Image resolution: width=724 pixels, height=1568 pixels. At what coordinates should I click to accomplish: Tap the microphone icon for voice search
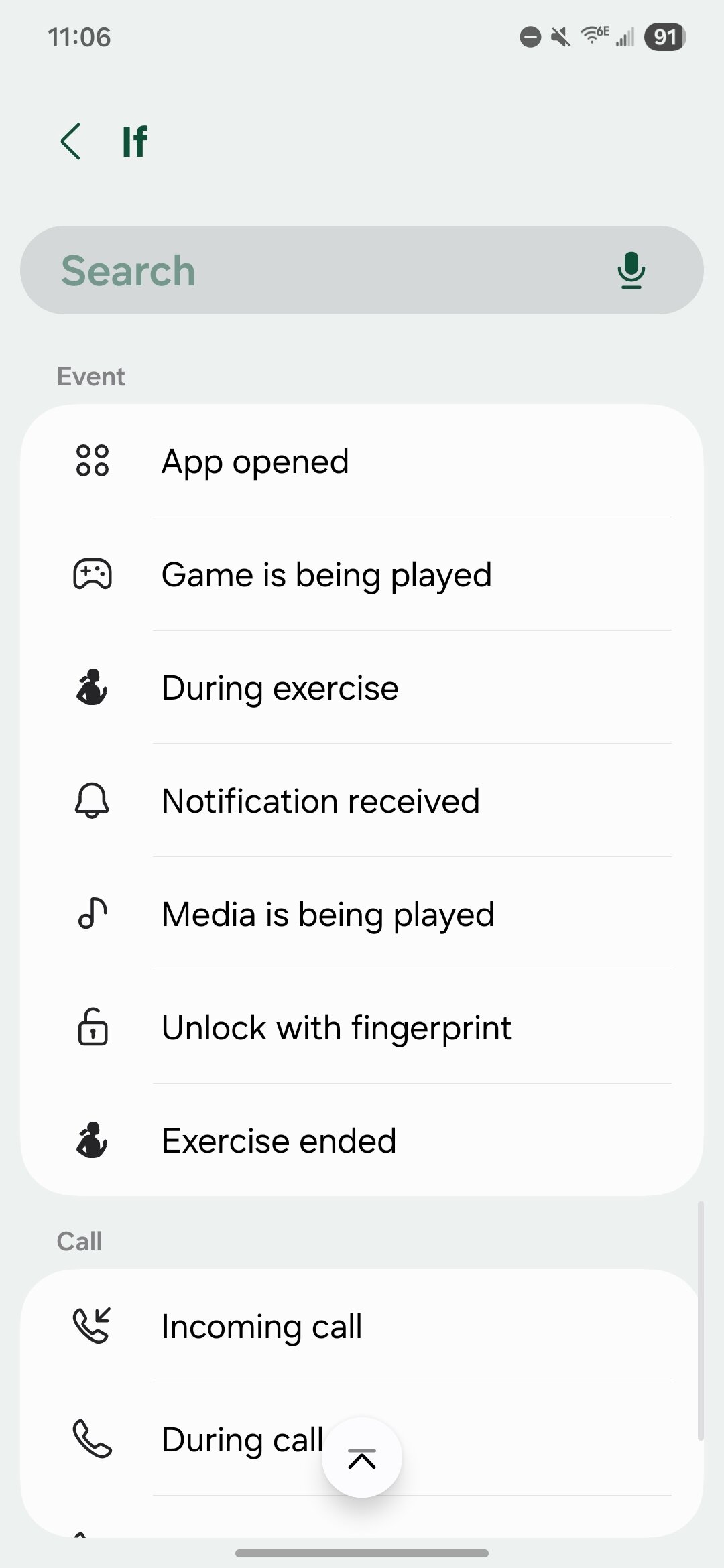pyautogui.click(x=631, y=270)
